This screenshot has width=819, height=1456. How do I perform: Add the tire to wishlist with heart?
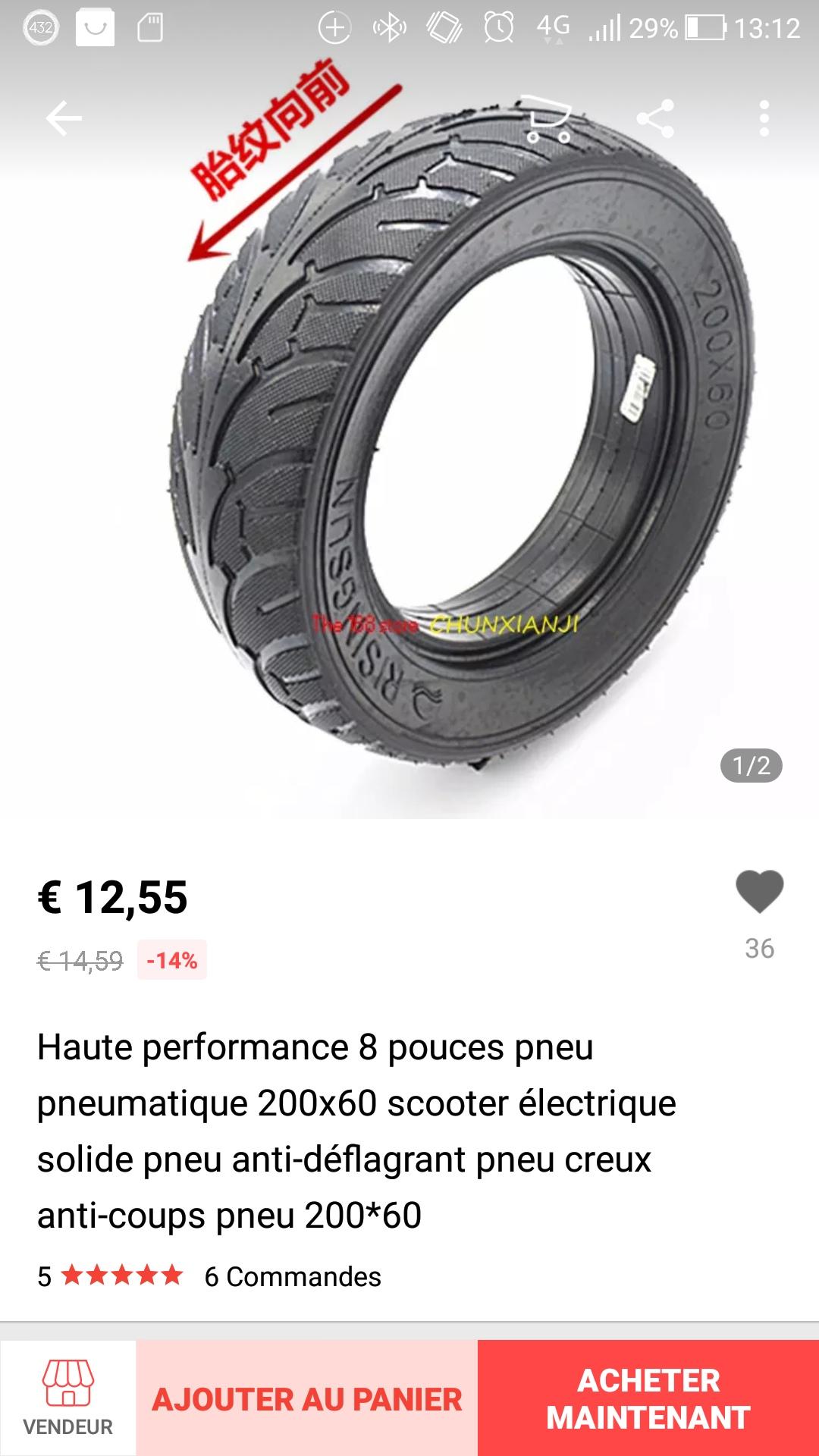(759, 891)
